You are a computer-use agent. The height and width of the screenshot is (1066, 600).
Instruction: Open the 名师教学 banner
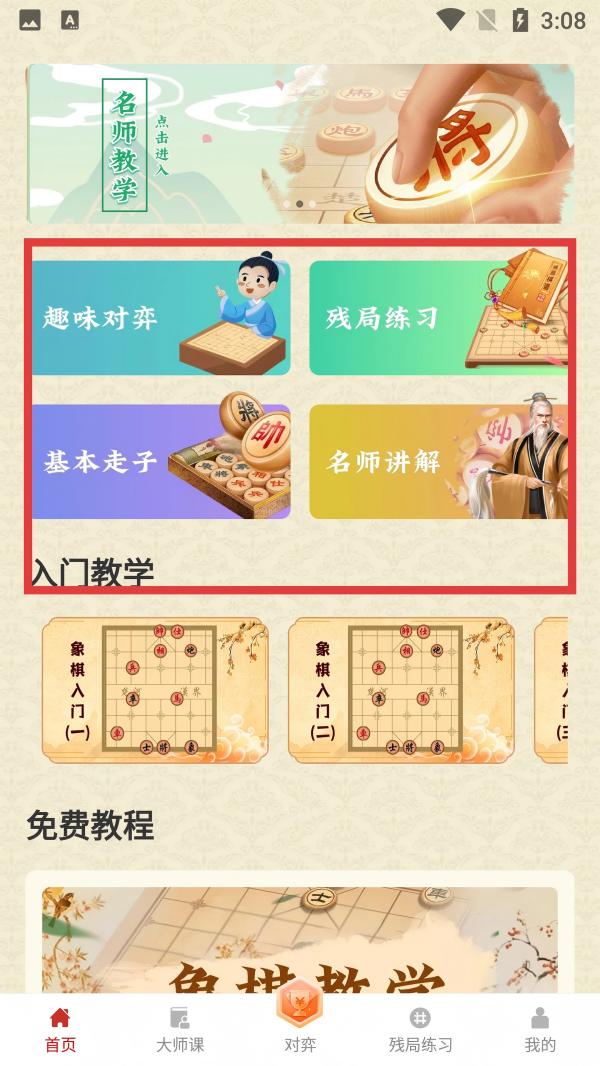tap(300, 144)
